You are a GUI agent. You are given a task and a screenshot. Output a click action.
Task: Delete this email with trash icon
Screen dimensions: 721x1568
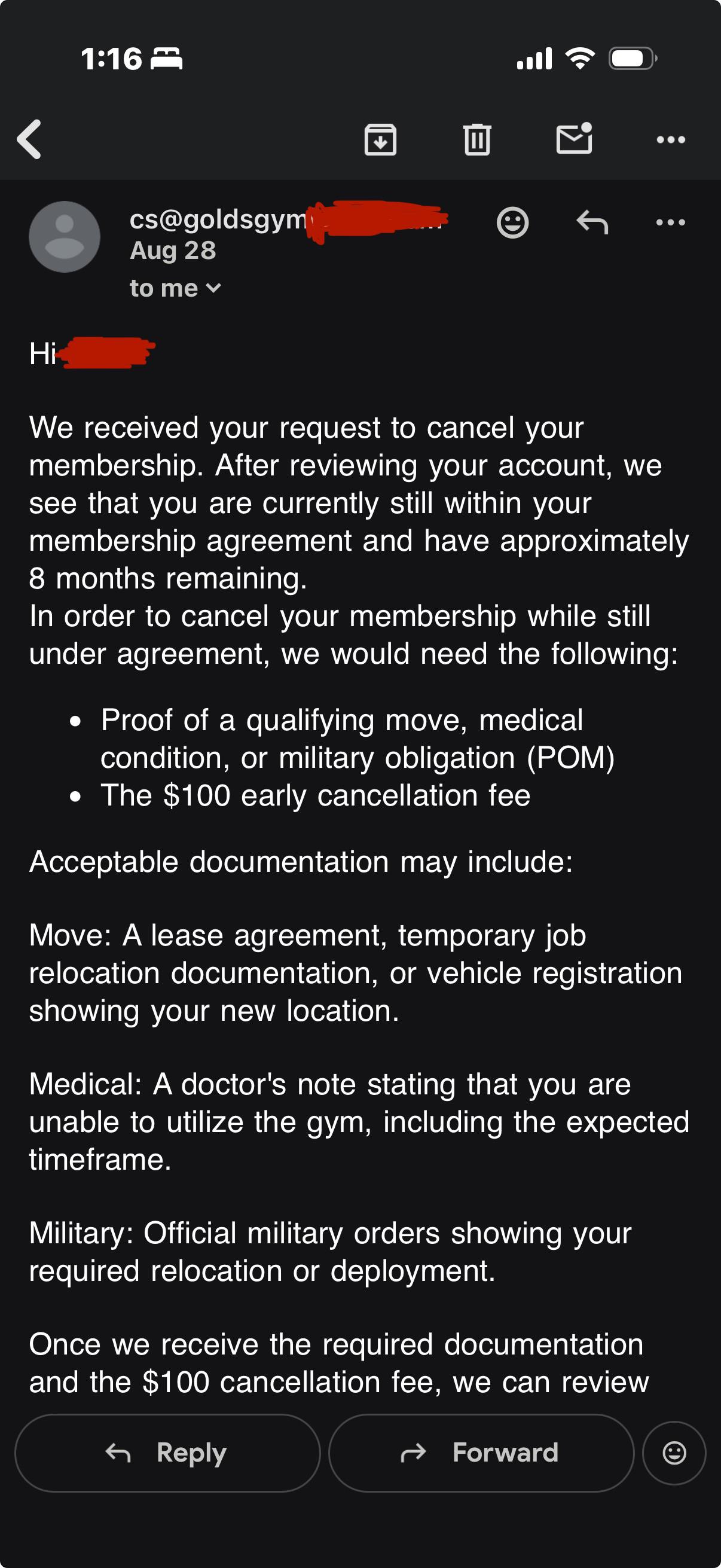point(477,139)
